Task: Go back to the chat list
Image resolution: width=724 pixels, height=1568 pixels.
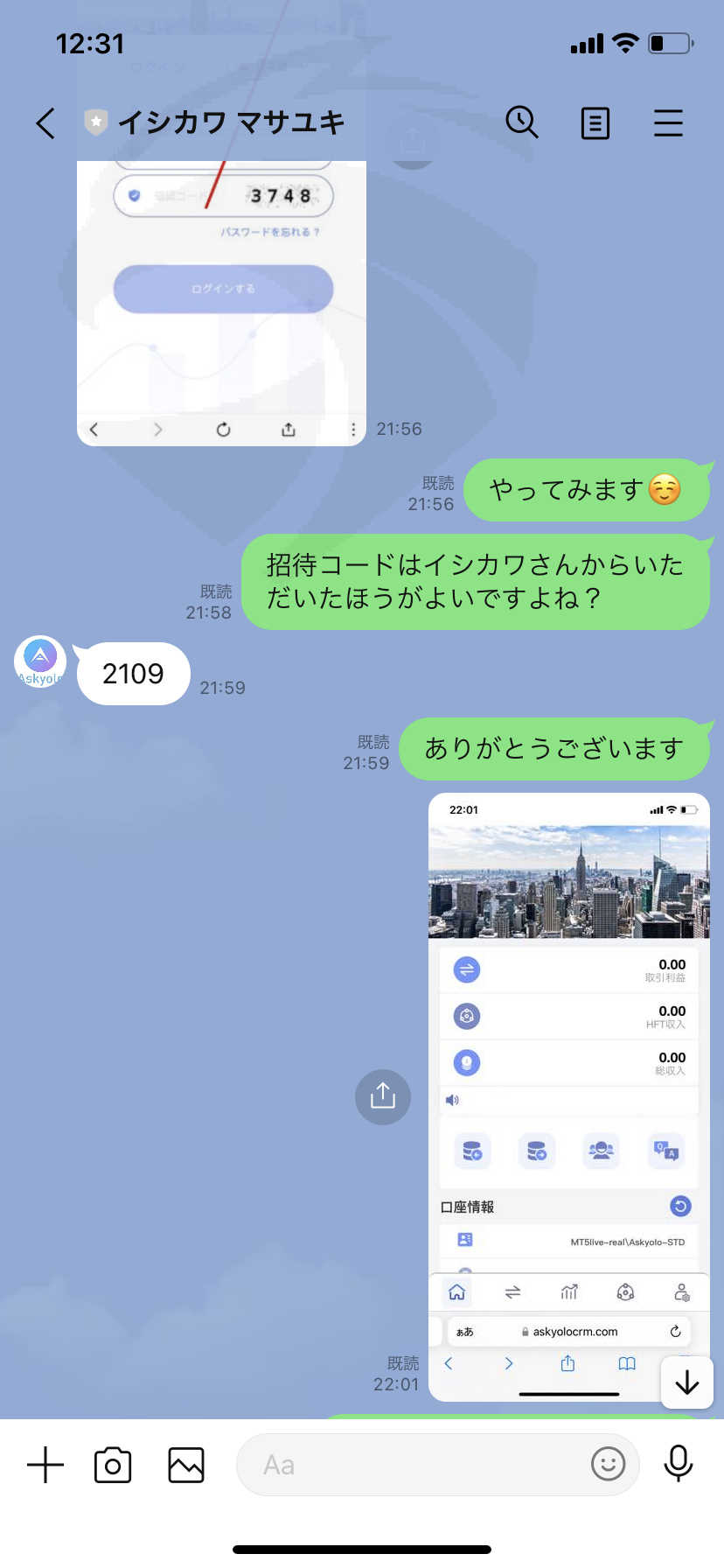Action: tap(46, 123)
